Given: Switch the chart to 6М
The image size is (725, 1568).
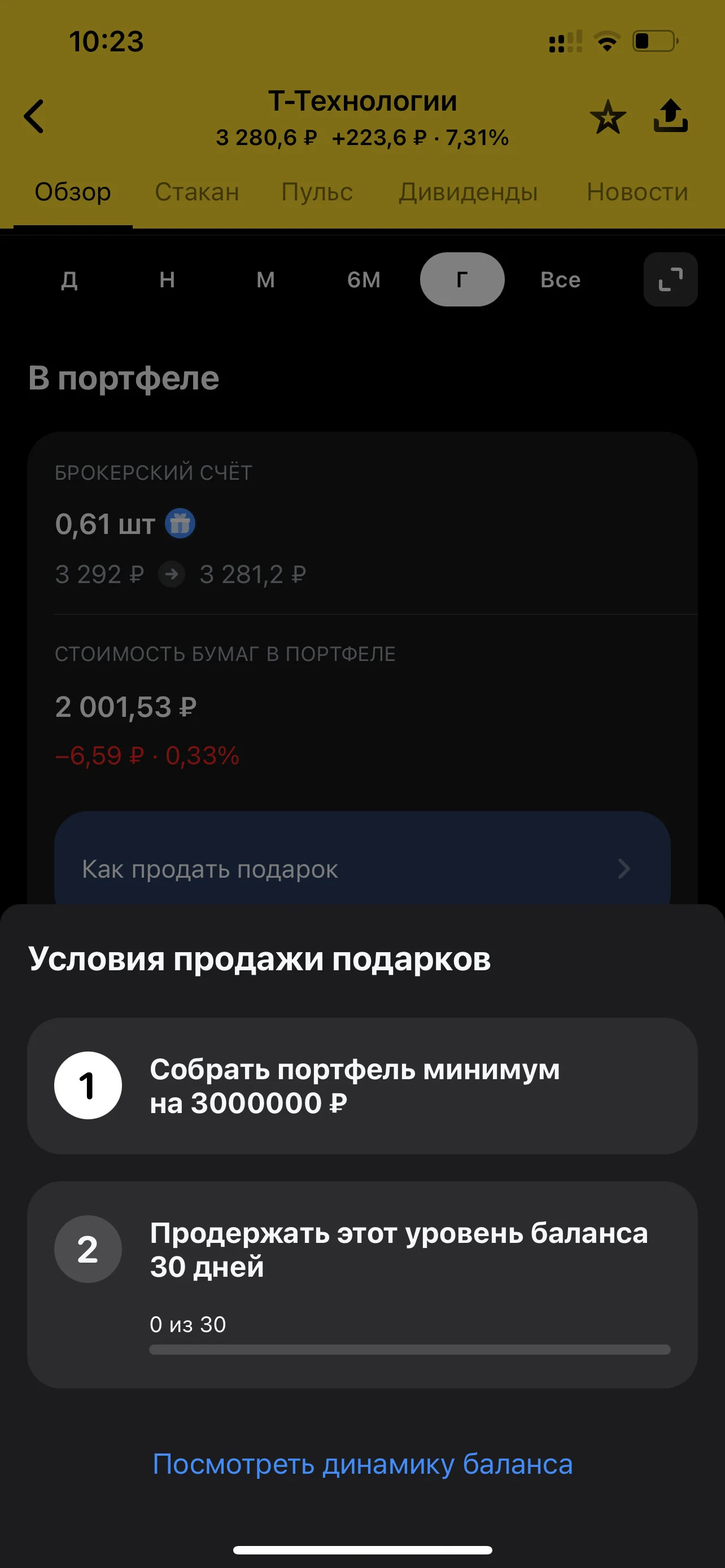Looking at the screenshot, I should 364,279.
